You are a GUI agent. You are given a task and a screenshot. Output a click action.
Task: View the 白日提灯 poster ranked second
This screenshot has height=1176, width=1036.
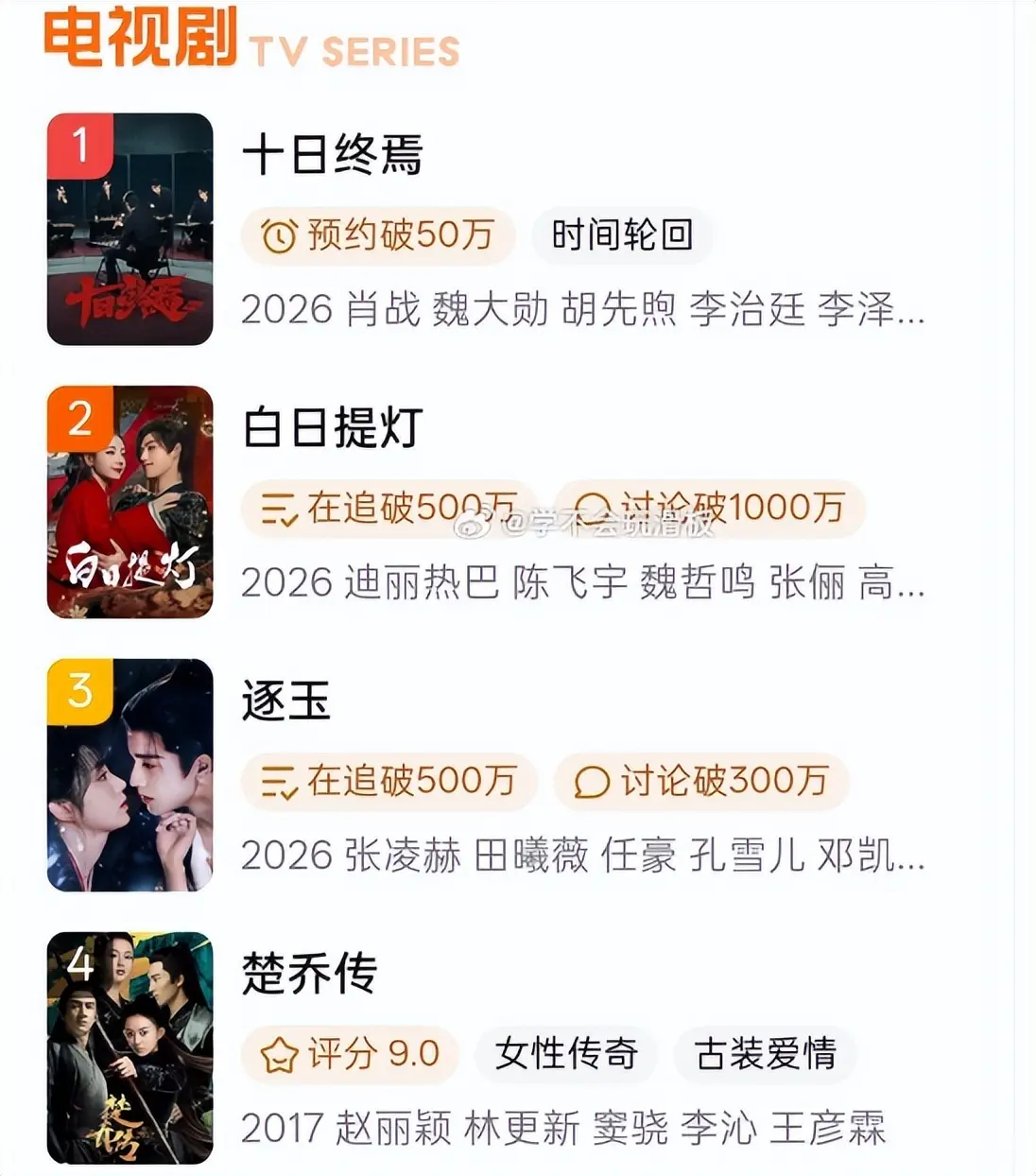click(130, 502)
